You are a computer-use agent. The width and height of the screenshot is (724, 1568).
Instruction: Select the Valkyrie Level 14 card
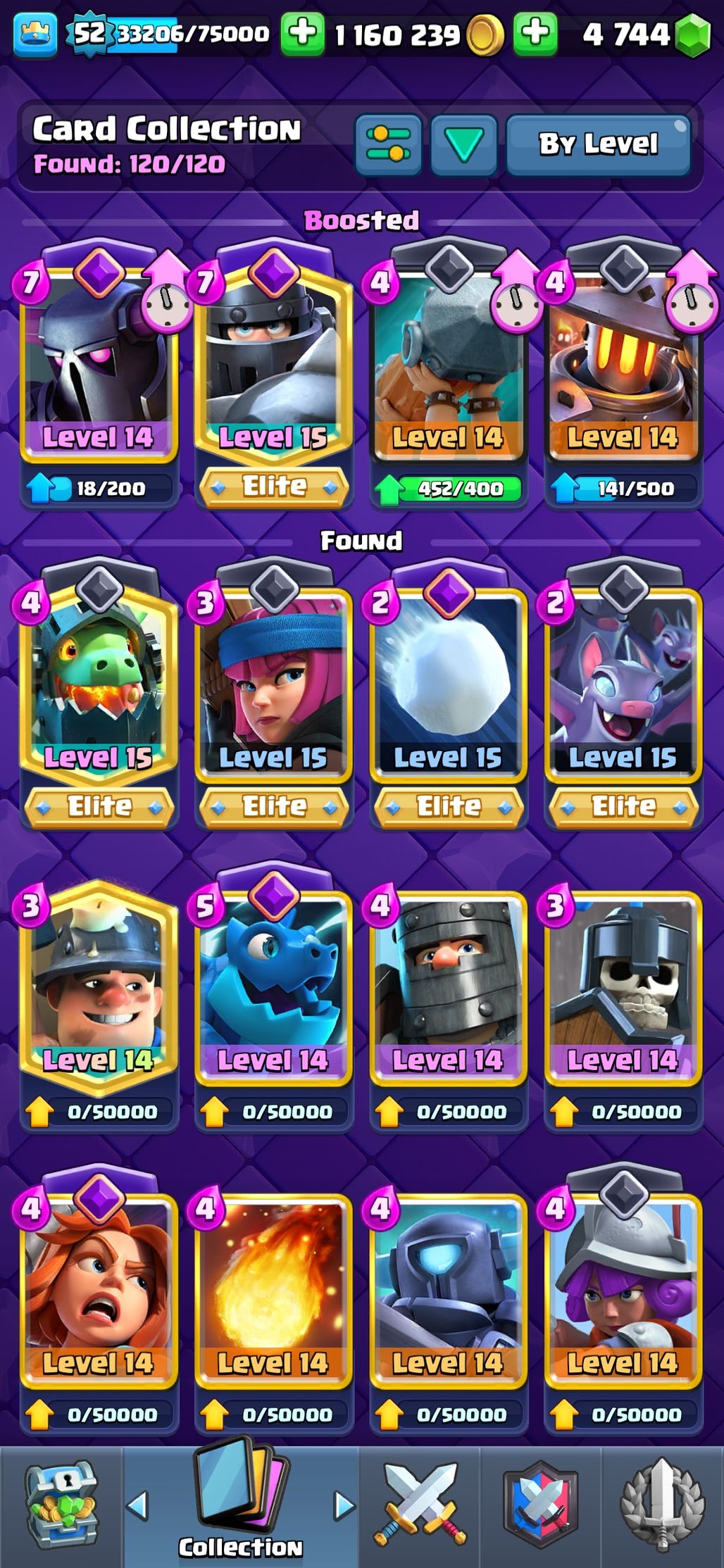pos(98,1288)
